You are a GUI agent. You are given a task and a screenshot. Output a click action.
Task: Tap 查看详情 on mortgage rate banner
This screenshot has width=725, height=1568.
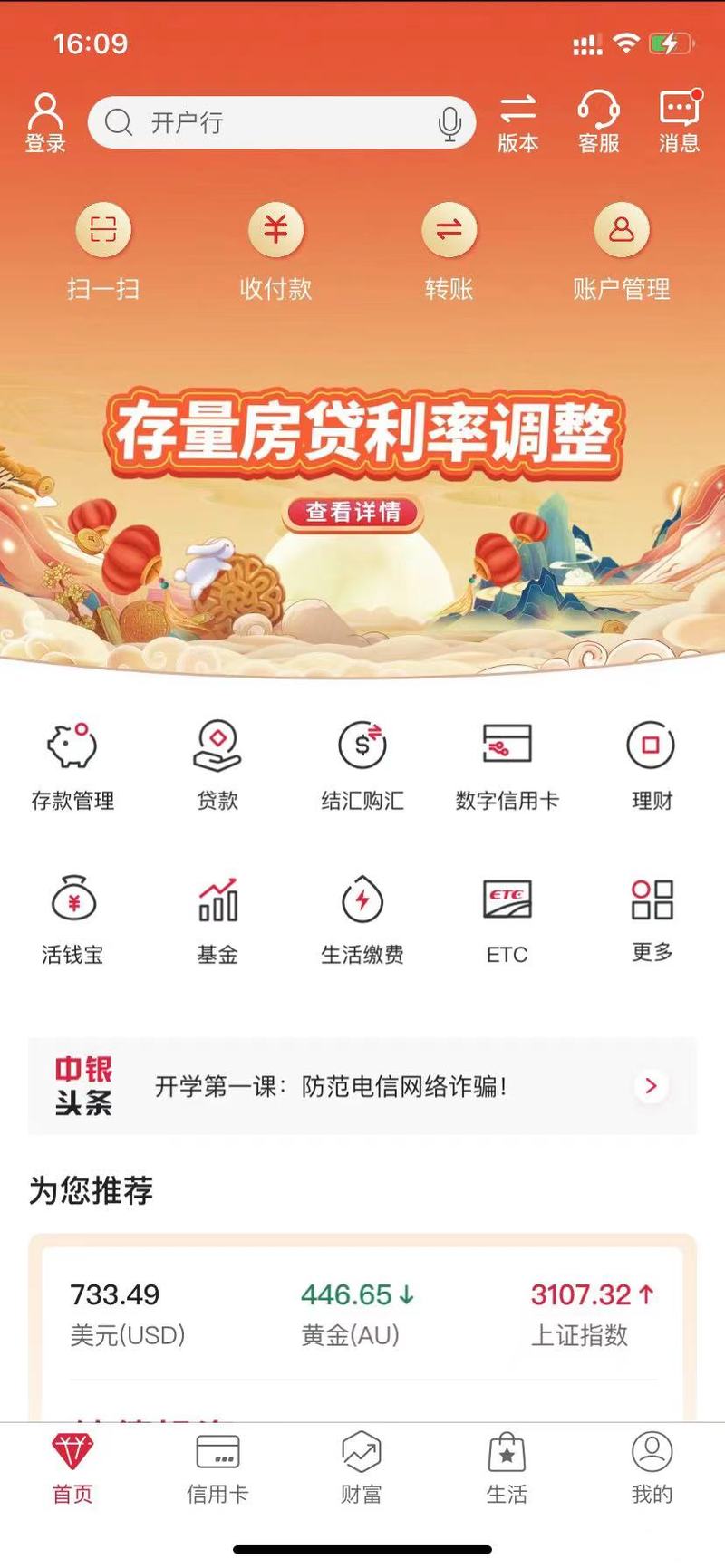353,512
